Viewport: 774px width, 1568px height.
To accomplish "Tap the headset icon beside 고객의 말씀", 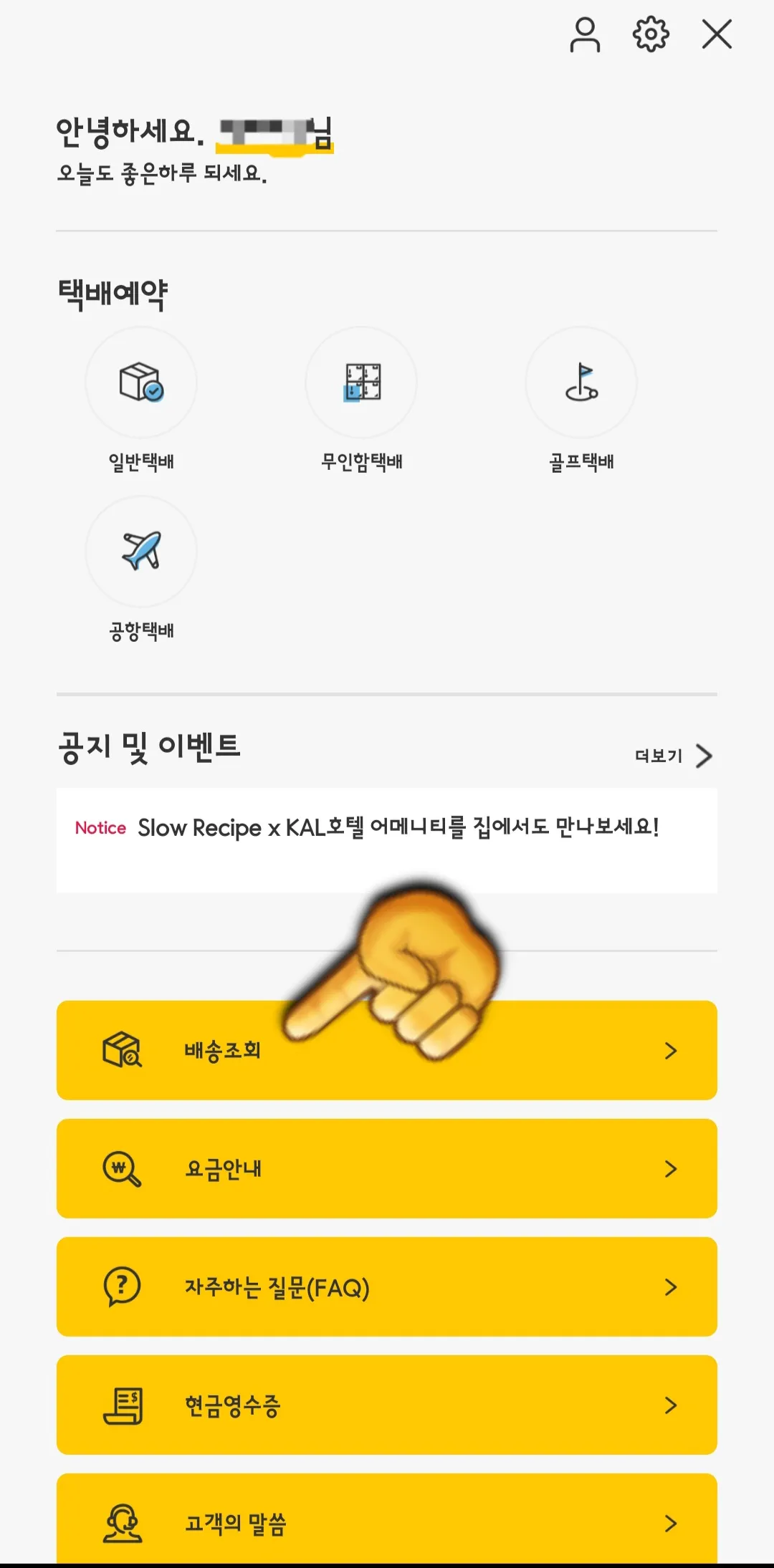I will point(123,1523).
